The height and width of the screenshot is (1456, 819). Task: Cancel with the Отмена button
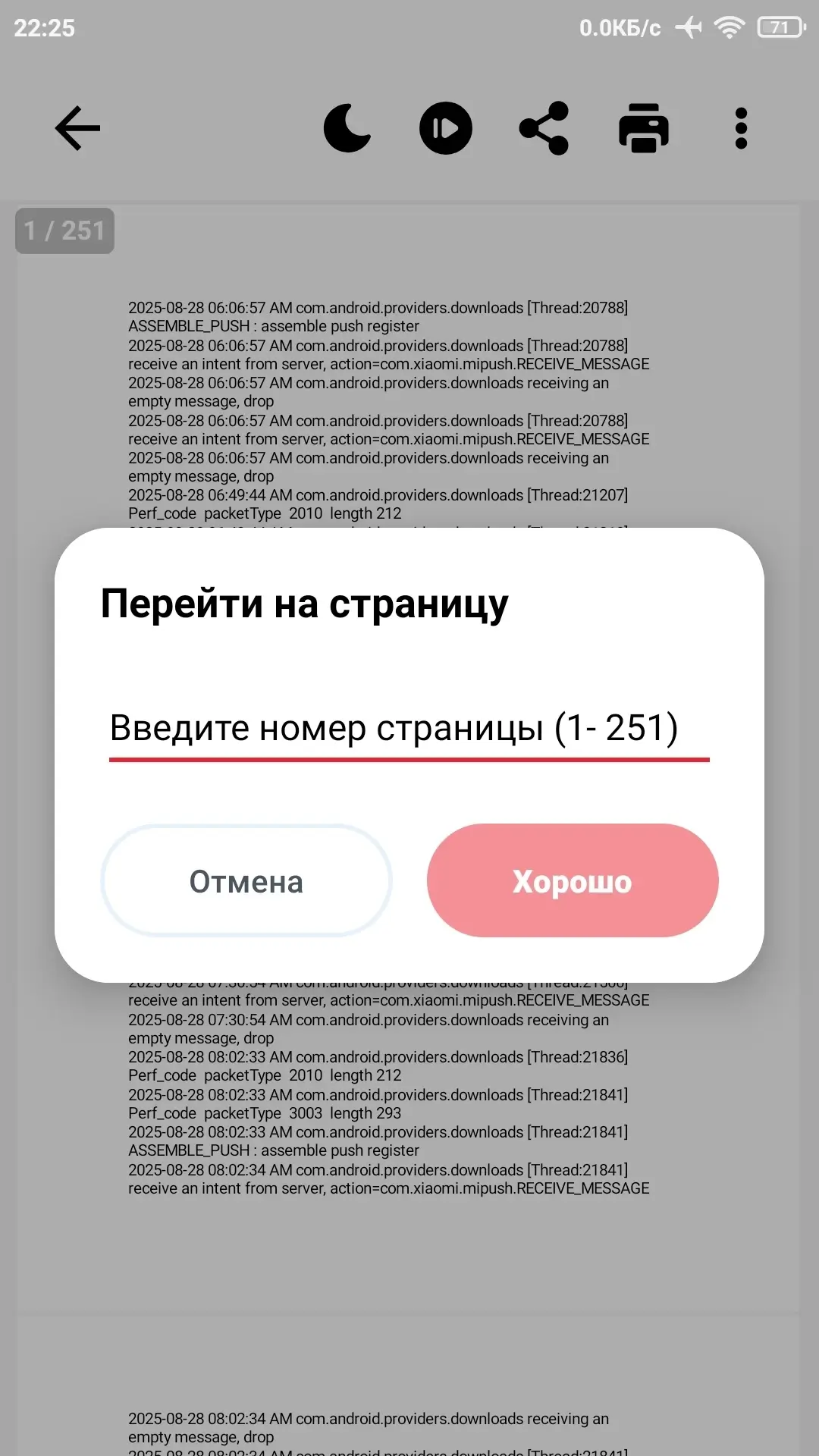click(x=246, y=881)
